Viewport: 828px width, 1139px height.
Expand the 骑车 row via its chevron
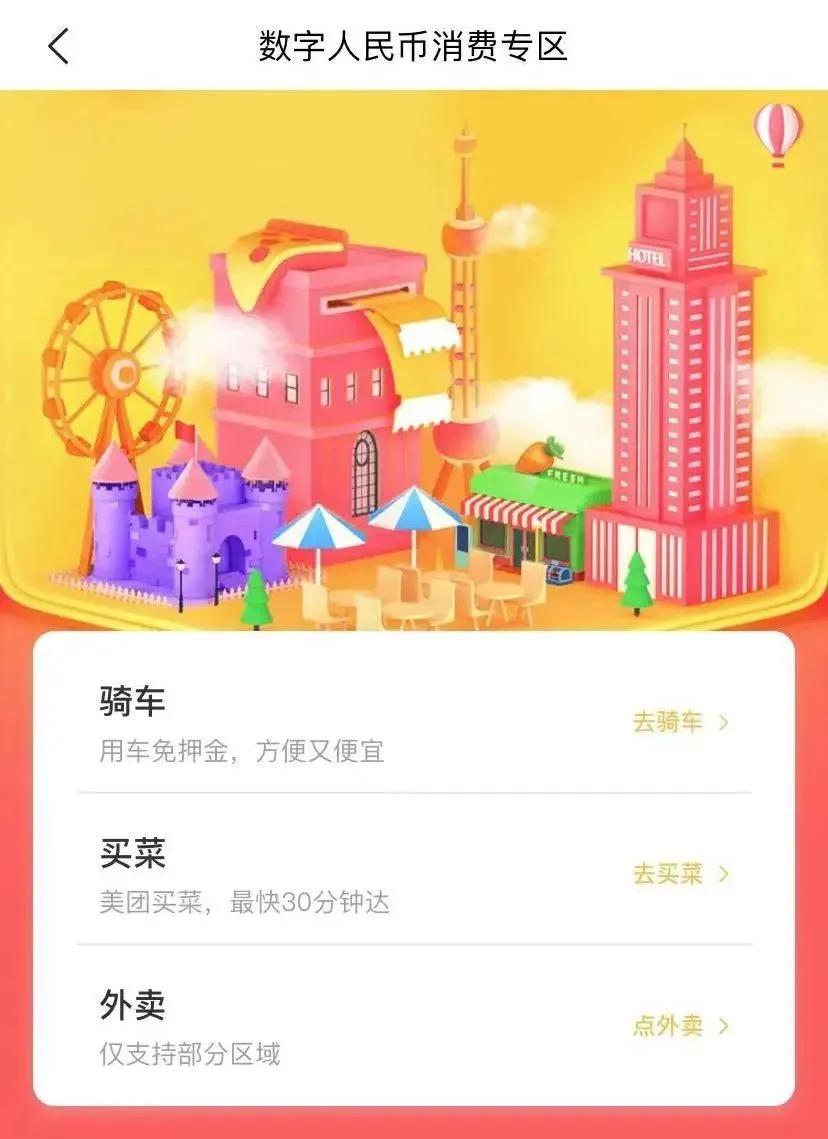[723, 719]
